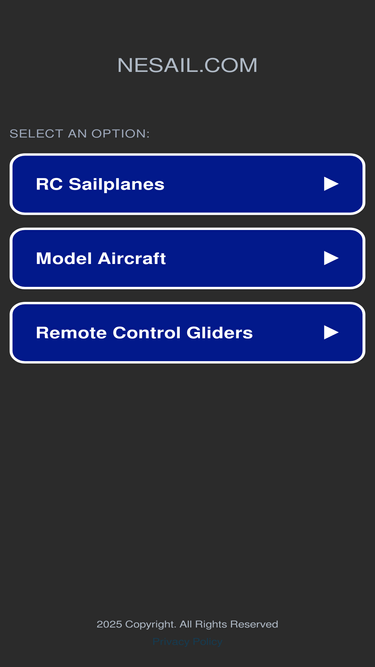Open the RC Sailplanes option
The width and height of the screenshot is (375, 667).
pyautogui.click(x=188, y=184)
